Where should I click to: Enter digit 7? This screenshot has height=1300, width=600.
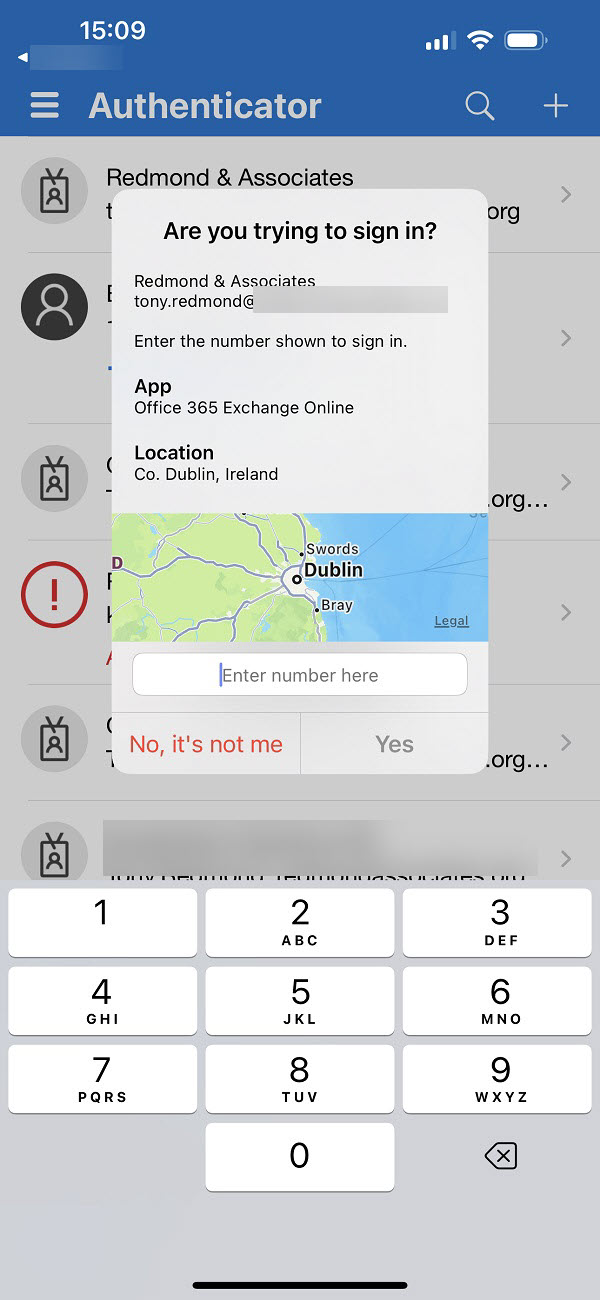pos(102,1079)
